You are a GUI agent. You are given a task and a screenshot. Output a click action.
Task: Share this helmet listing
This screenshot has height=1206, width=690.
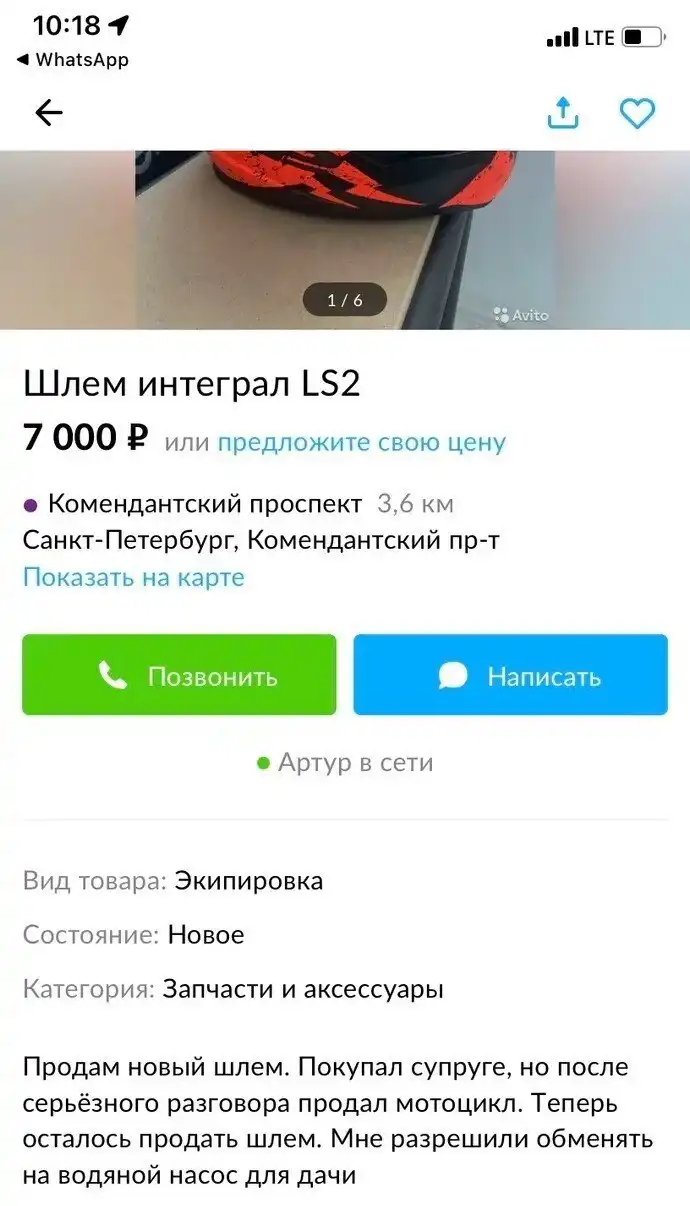[563, 113]
